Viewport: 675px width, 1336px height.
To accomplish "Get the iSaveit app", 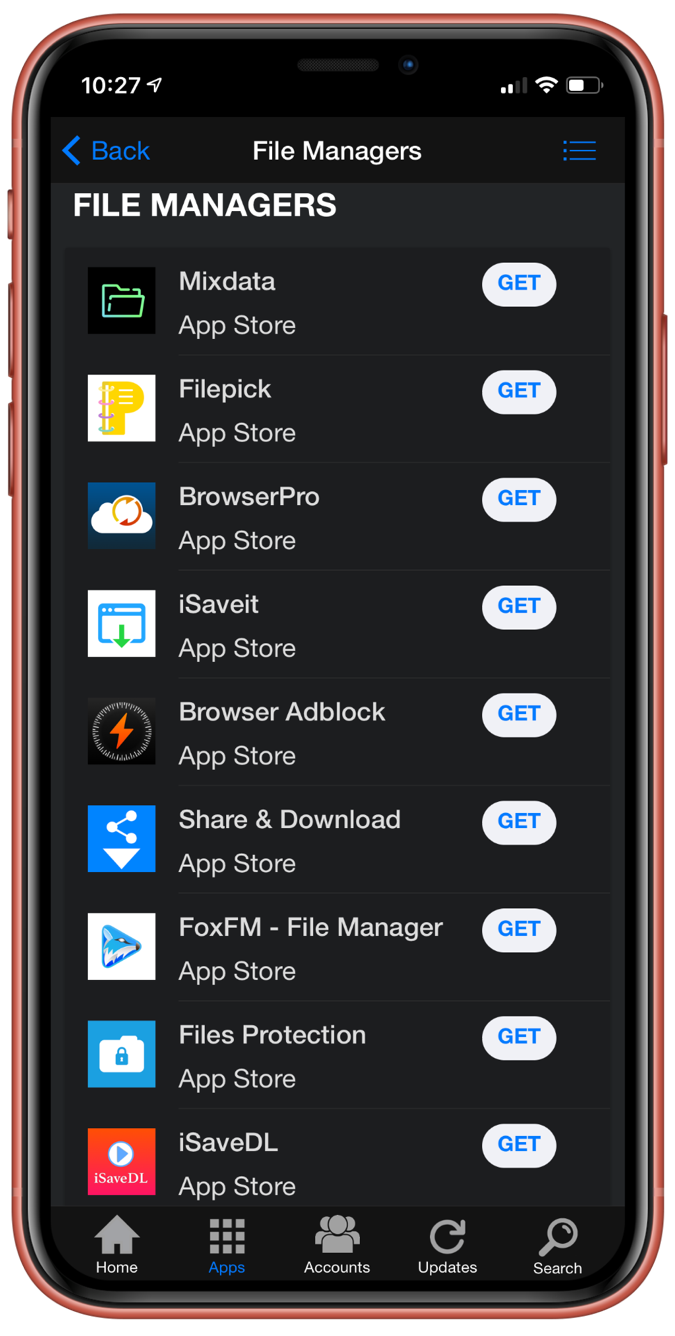I will 519,607.
